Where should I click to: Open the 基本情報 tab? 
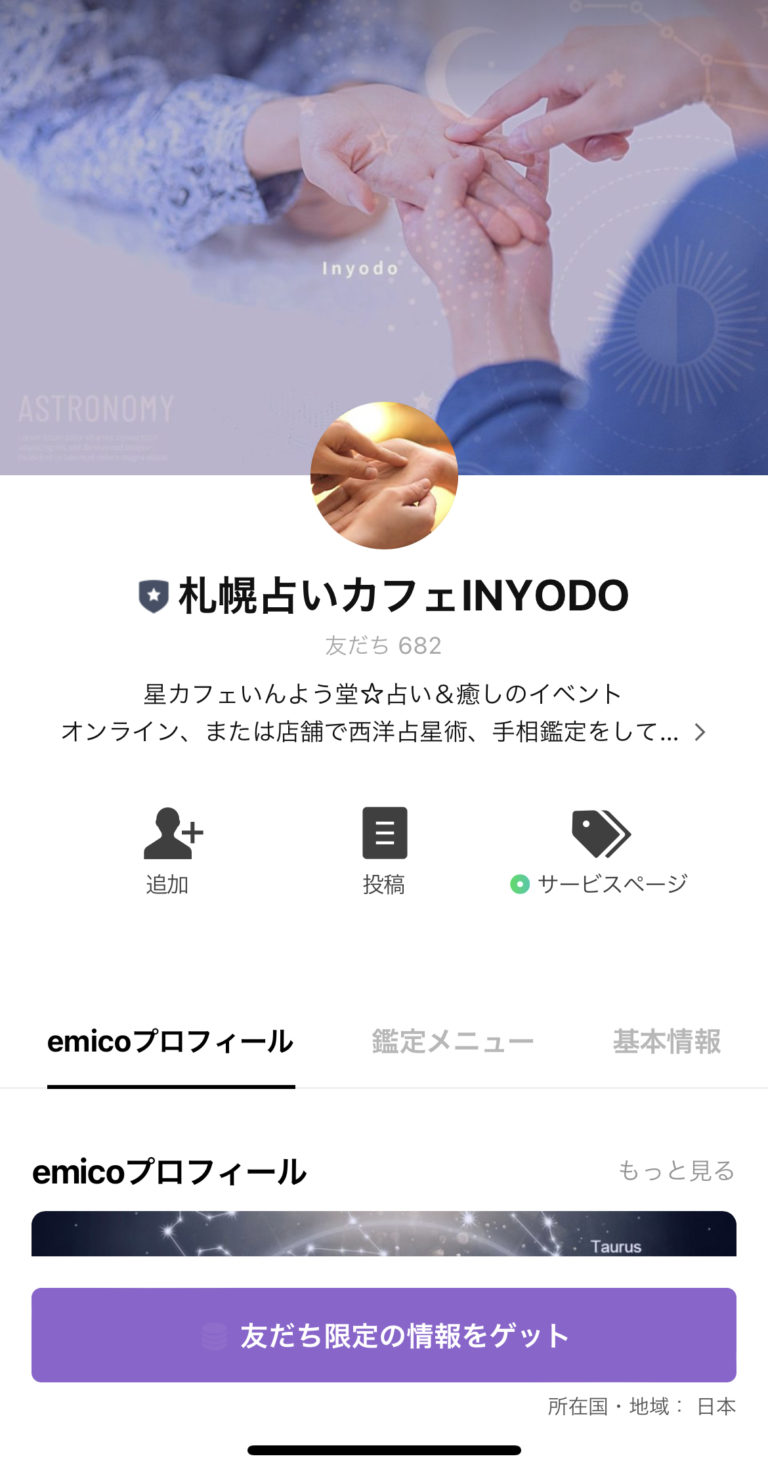(667, 1042)
